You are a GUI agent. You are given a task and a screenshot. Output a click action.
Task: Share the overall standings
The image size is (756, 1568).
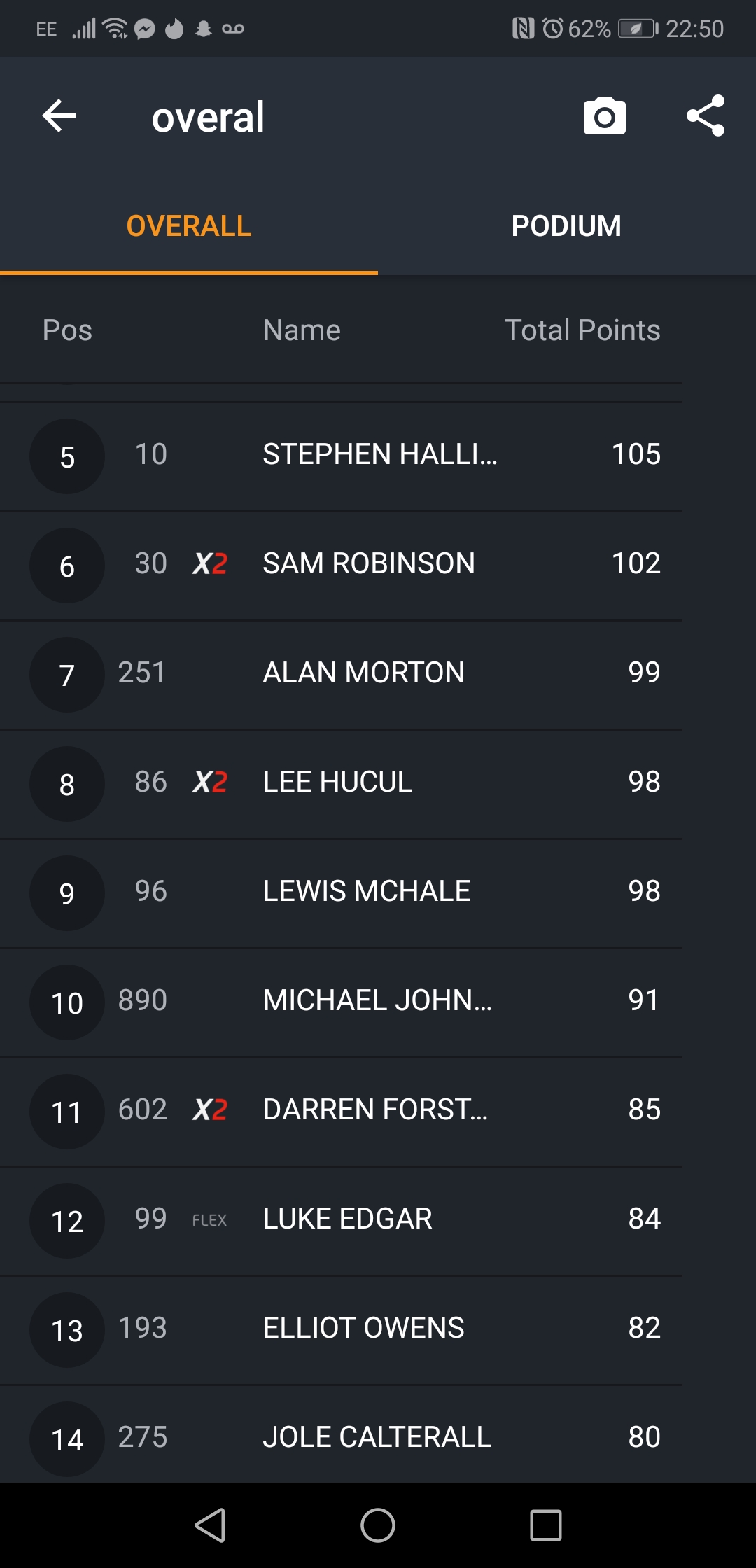tap(706, 115)
